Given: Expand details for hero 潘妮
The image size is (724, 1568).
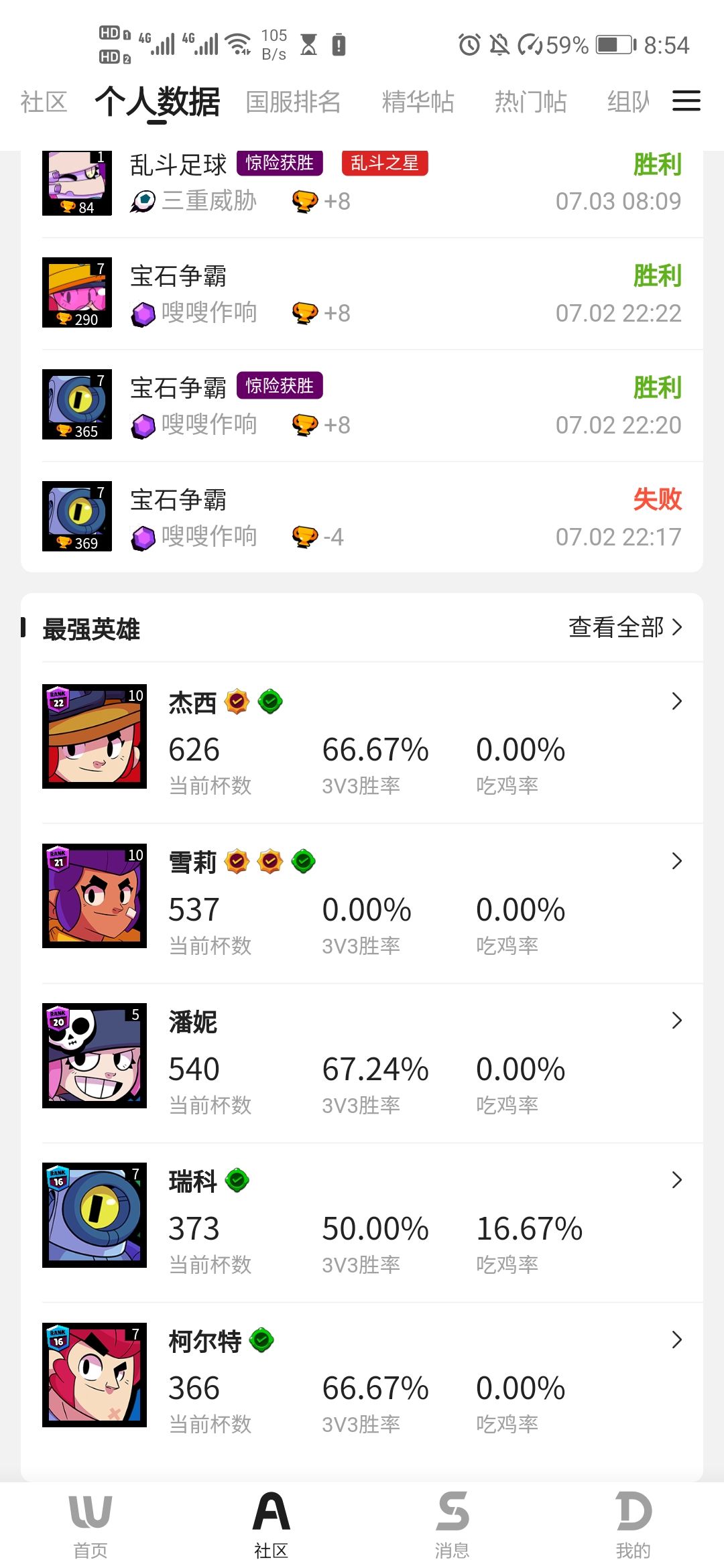Looking at the screenshot, I should click(x=677, y=1021).
